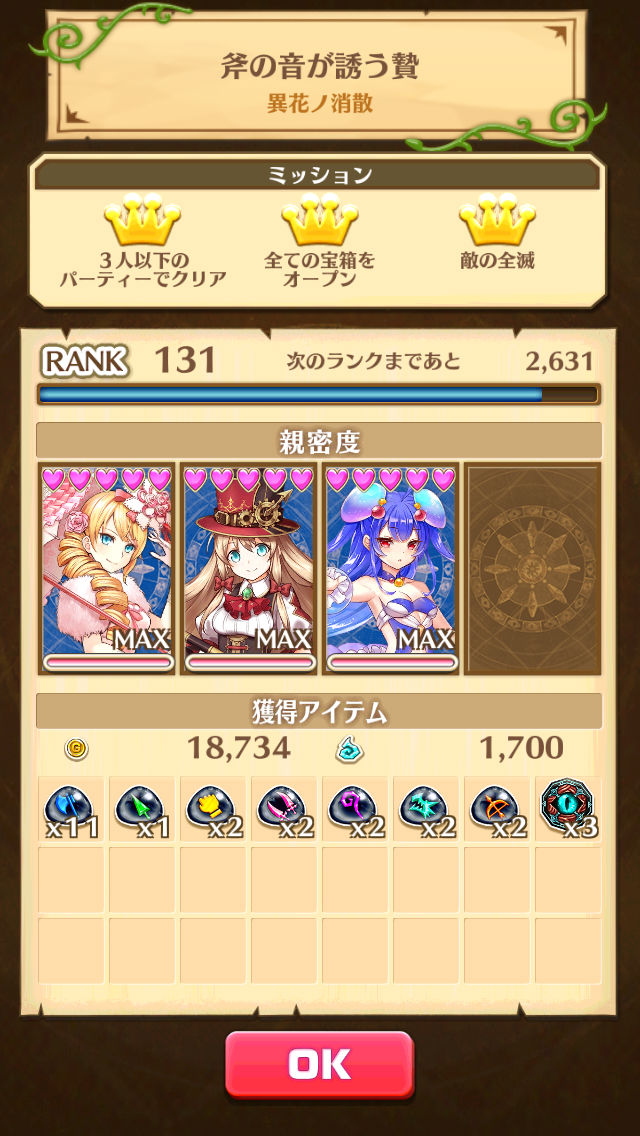Select the red top-hat character card
The image size is (640, 1136).
tap(249, 568)
